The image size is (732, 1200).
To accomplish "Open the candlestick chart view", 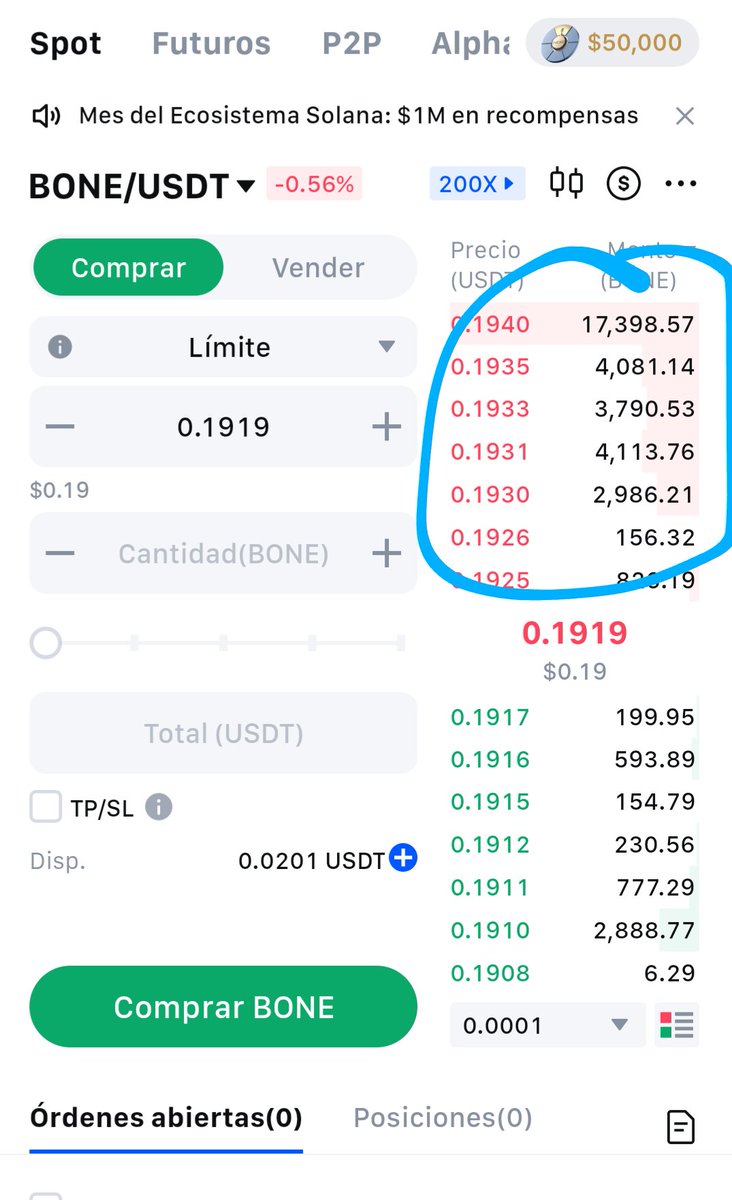I will [x=567, y=183].
